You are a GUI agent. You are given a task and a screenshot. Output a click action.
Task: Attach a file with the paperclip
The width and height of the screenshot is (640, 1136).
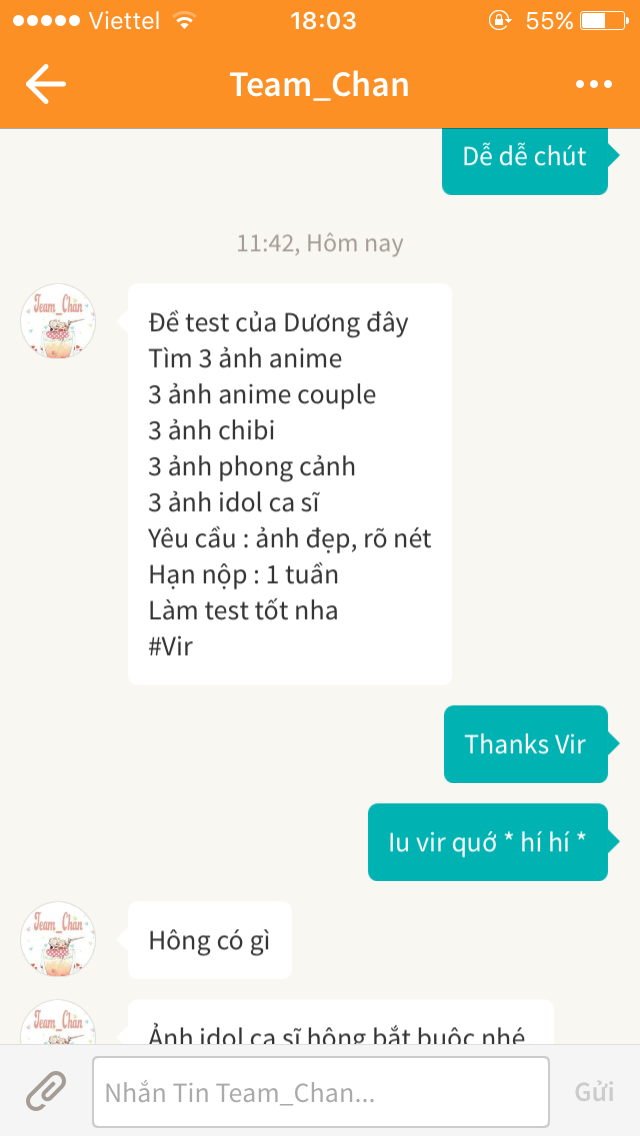(x=45, y=1092)
